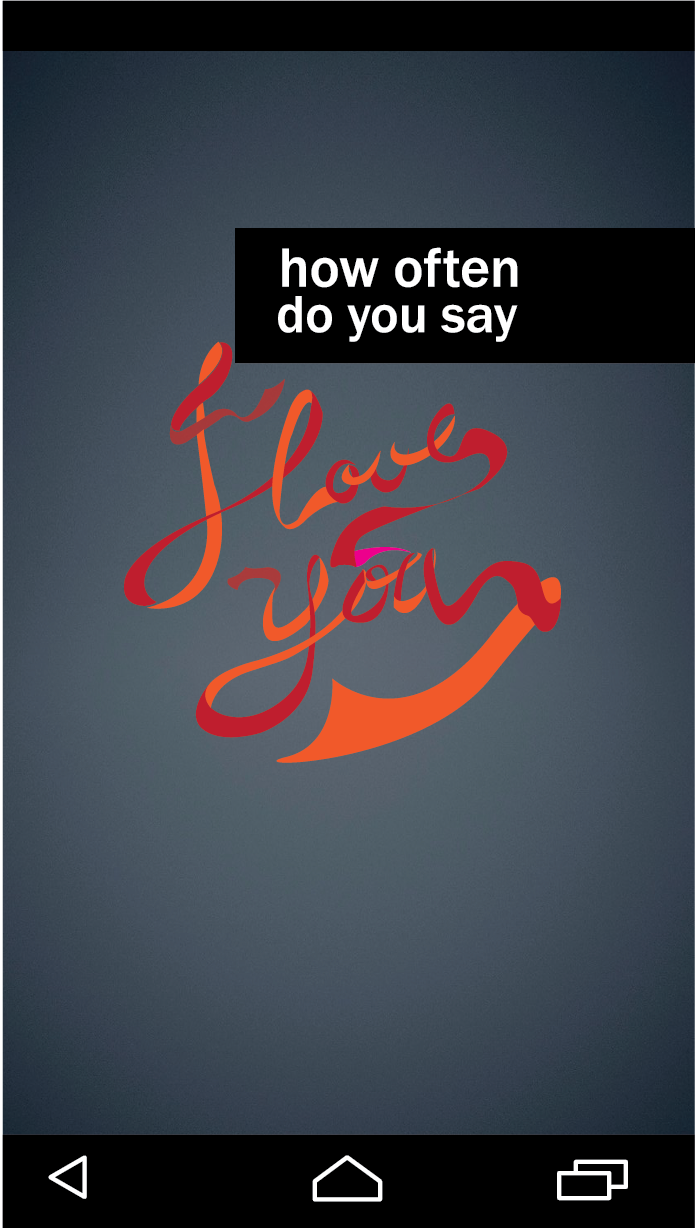Screen dimensions: 695x1228
Task: Return to the home screen
Action: (347, 1179)
